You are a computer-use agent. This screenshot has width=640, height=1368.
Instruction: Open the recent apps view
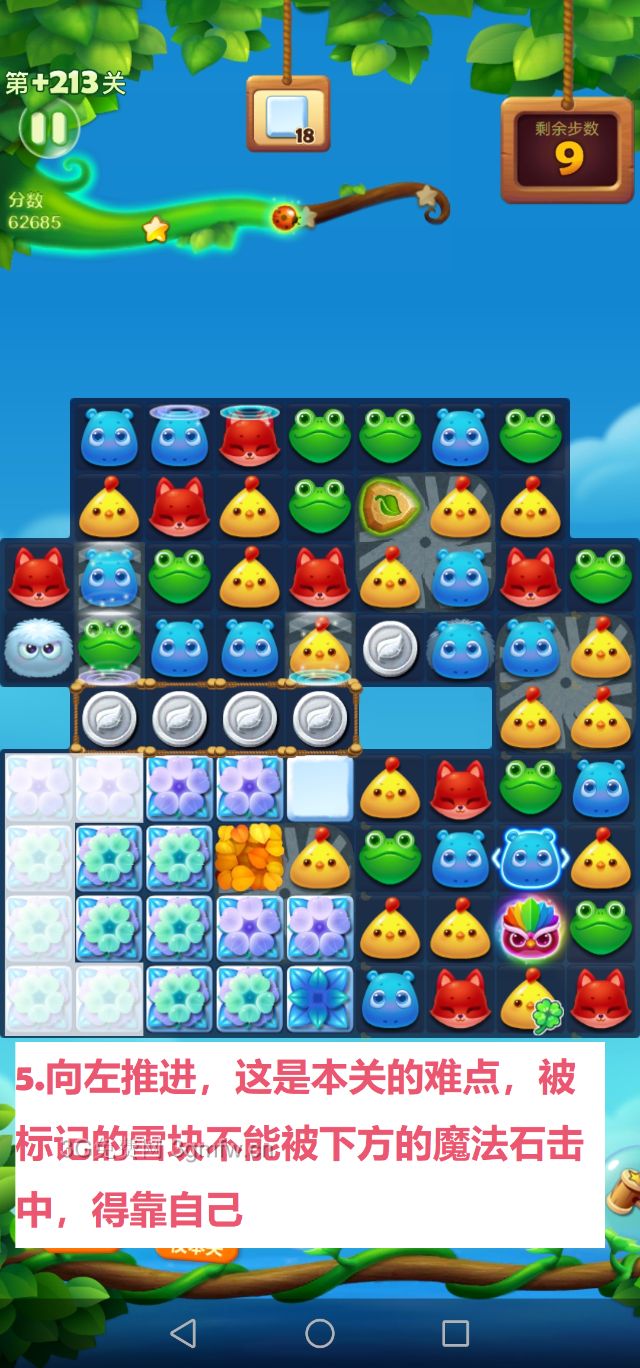[455, 1332]
